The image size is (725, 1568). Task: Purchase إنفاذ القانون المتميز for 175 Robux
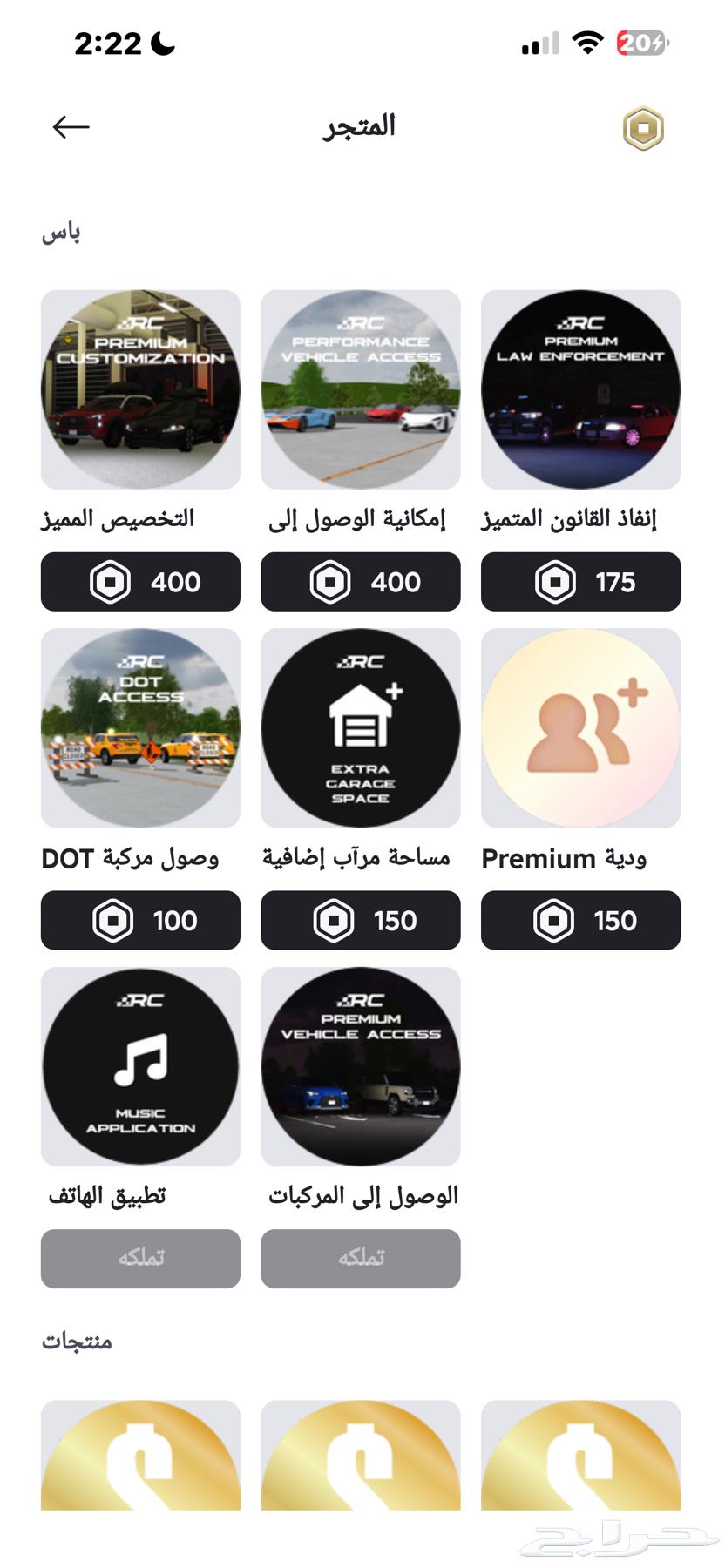coord(580,582)
